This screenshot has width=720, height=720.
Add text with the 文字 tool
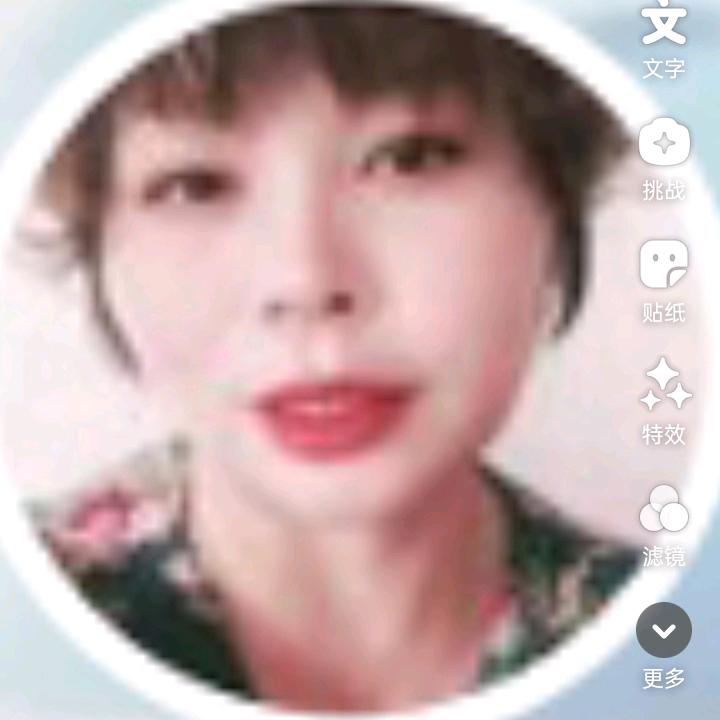click(664, 28)
